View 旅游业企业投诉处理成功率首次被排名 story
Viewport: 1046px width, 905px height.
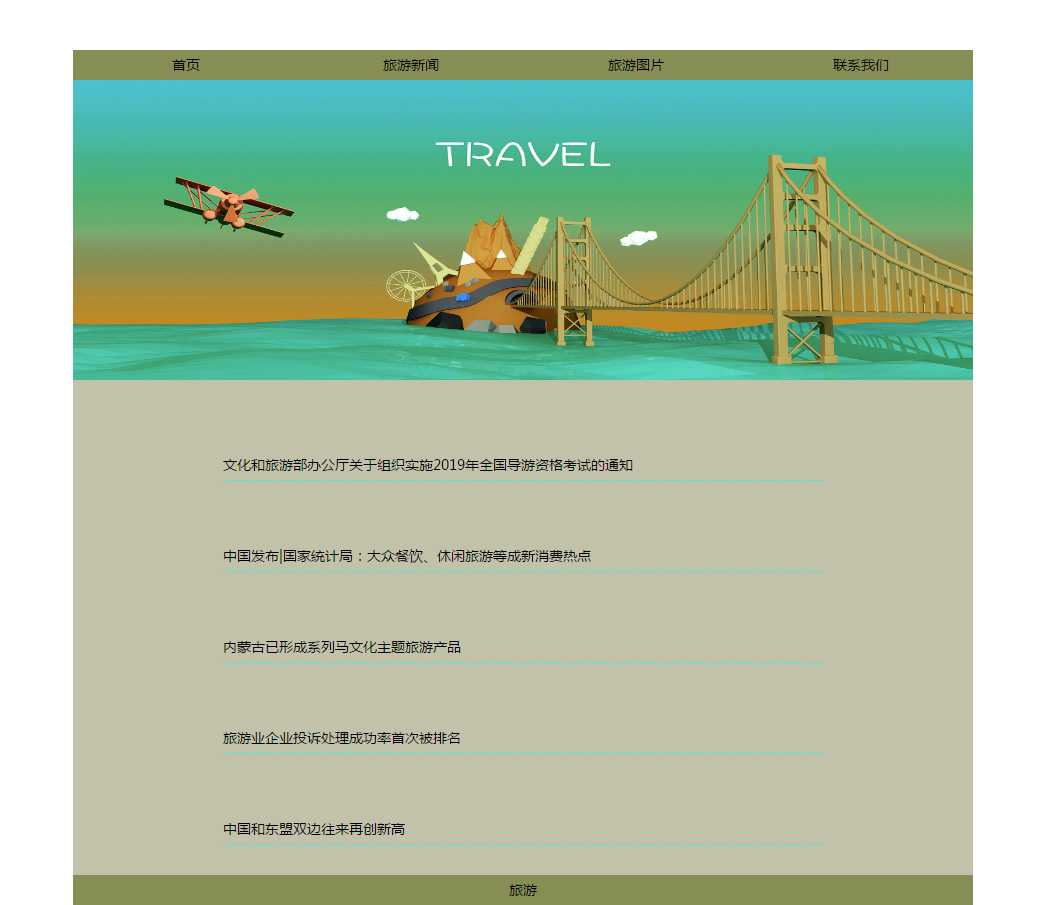point(342,738)
